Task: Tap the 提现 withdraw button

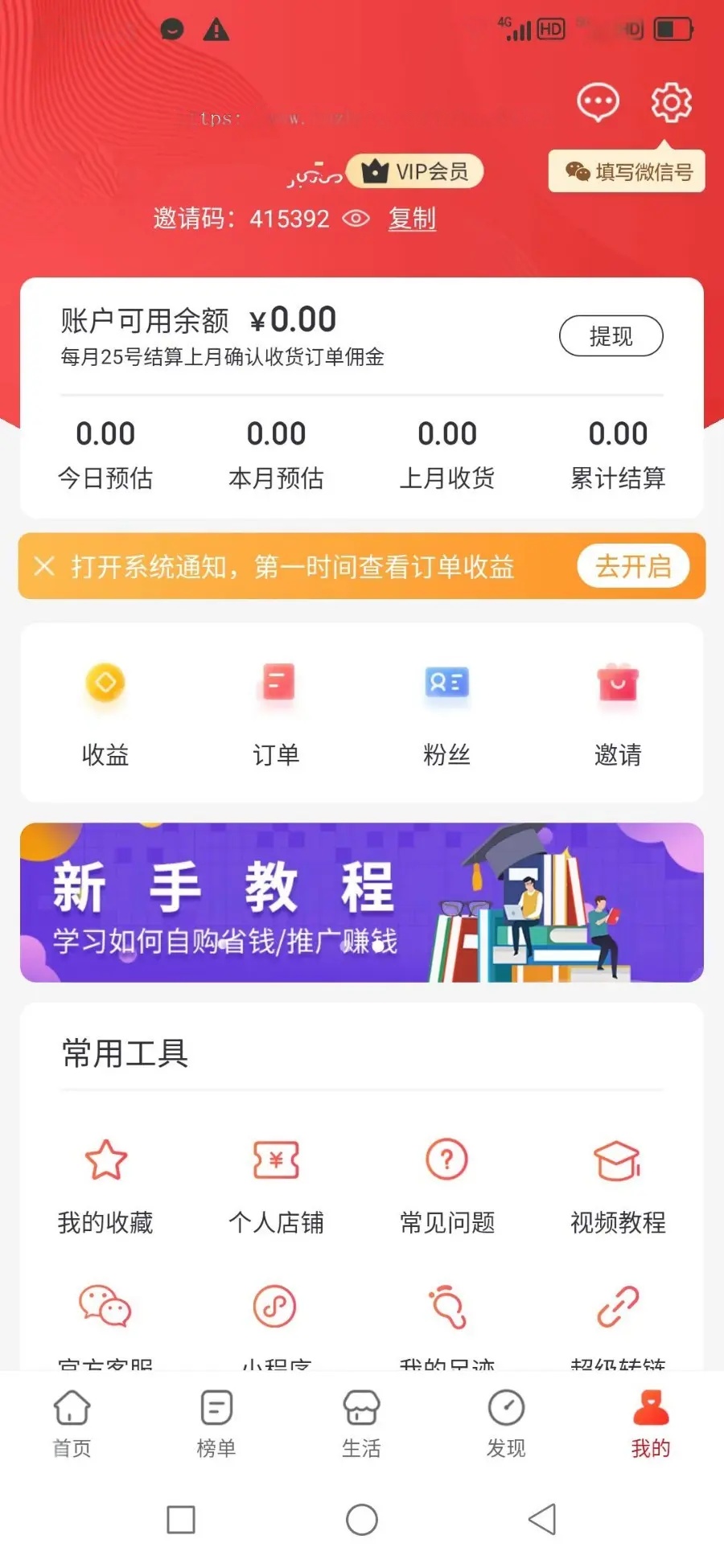Action: pyautogui.click(x=611, y=336)
